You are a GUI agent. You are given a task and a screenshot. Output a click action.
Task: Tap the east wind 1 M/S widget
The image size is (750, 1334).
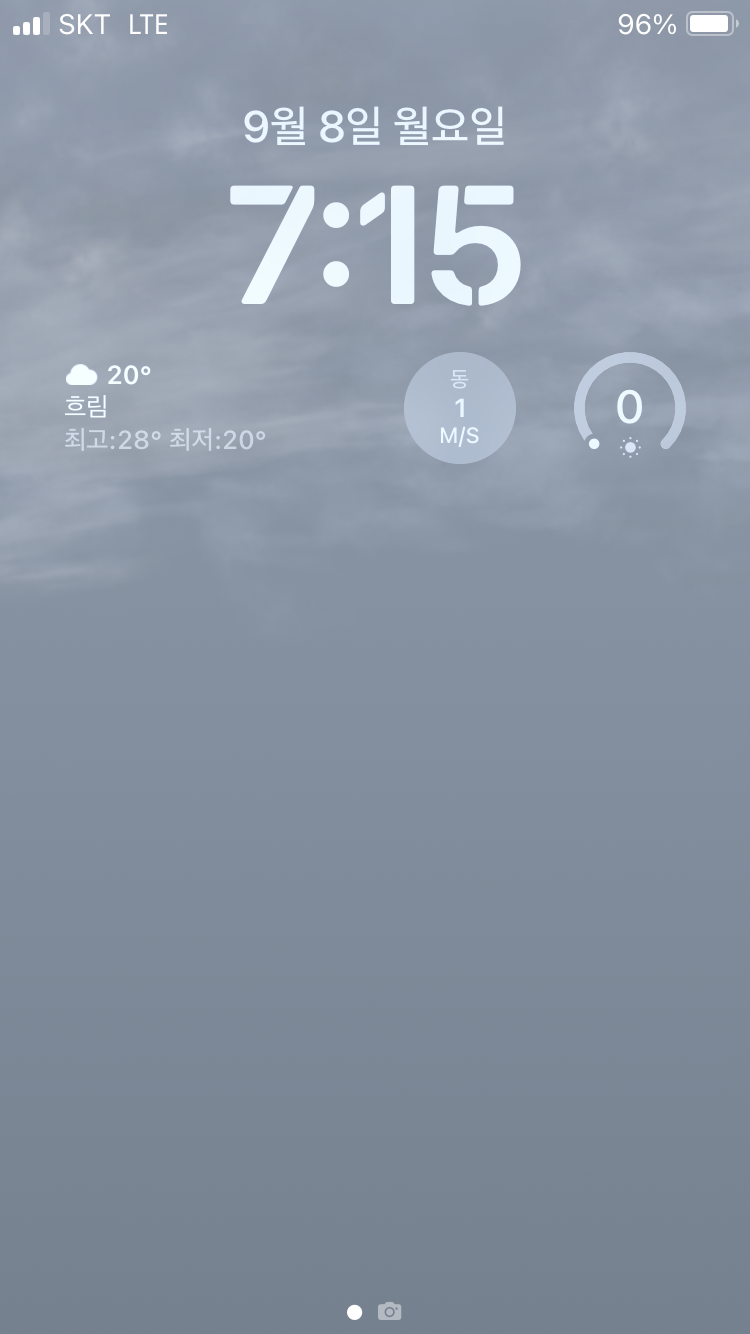pyautogui.click(x=460, y=408)
